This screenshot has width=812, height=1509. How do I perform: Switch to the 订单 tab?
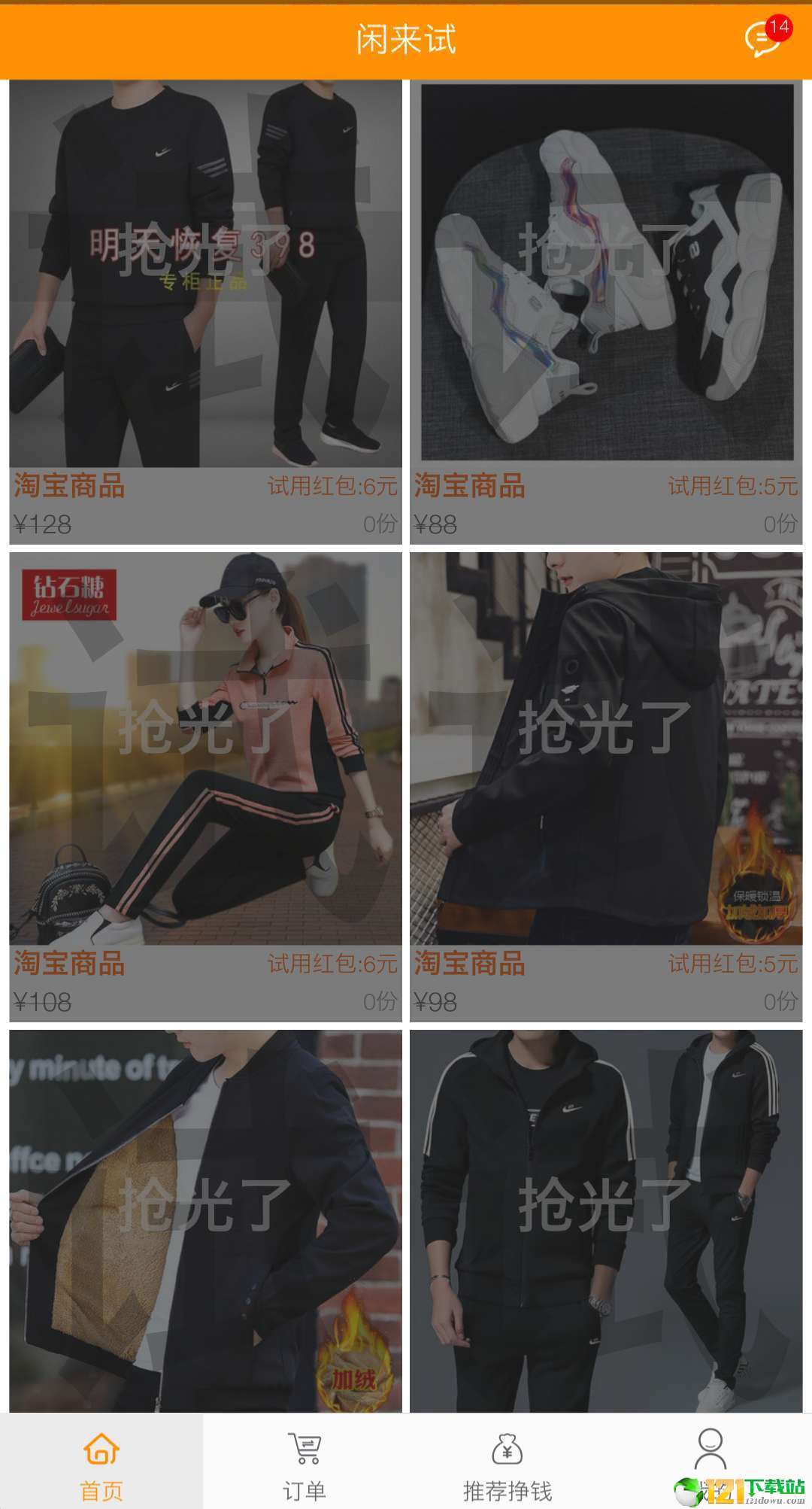304,1462
